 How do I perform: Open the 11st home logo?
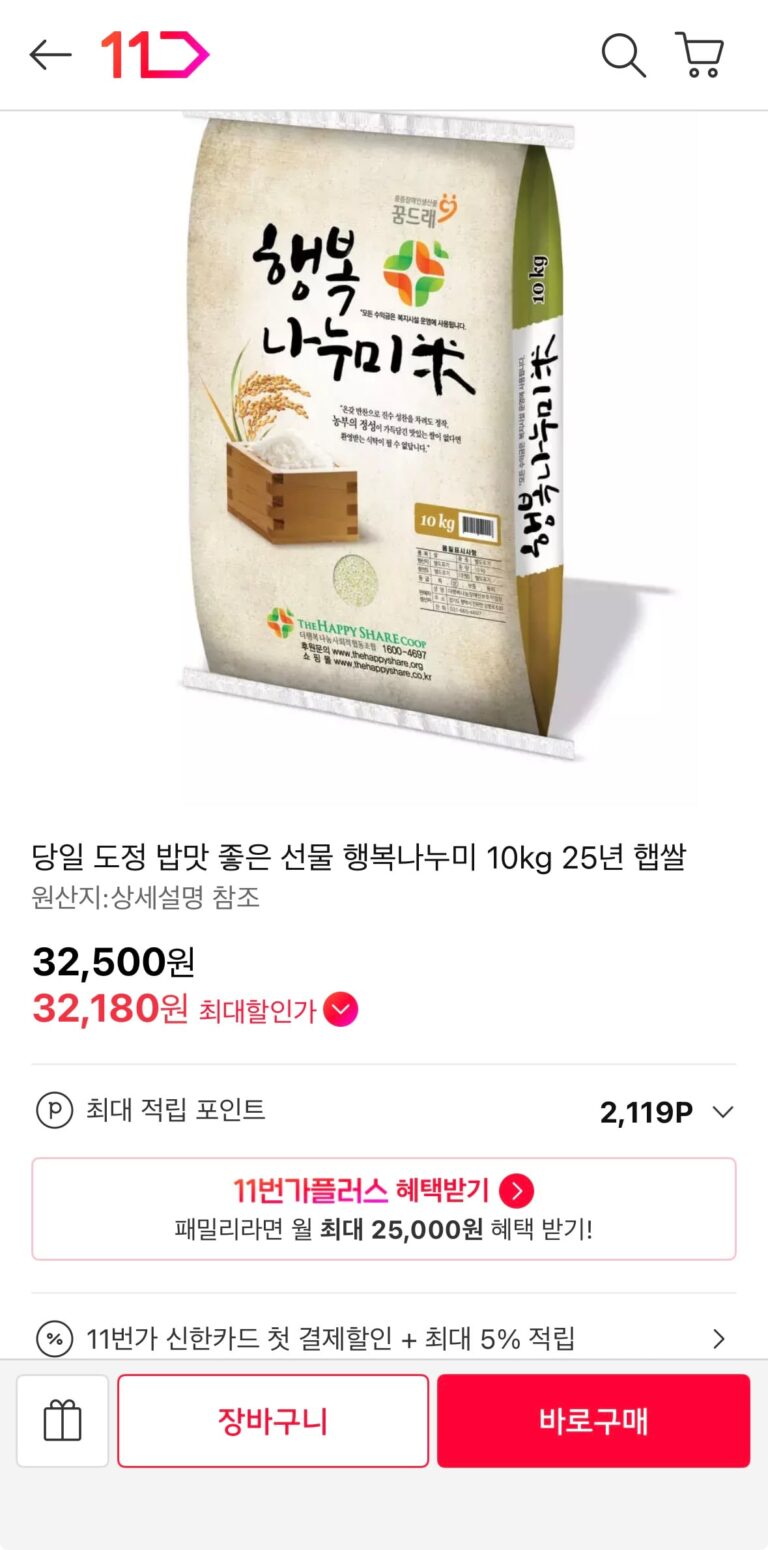pyautogui.click(x=155, y=55)
